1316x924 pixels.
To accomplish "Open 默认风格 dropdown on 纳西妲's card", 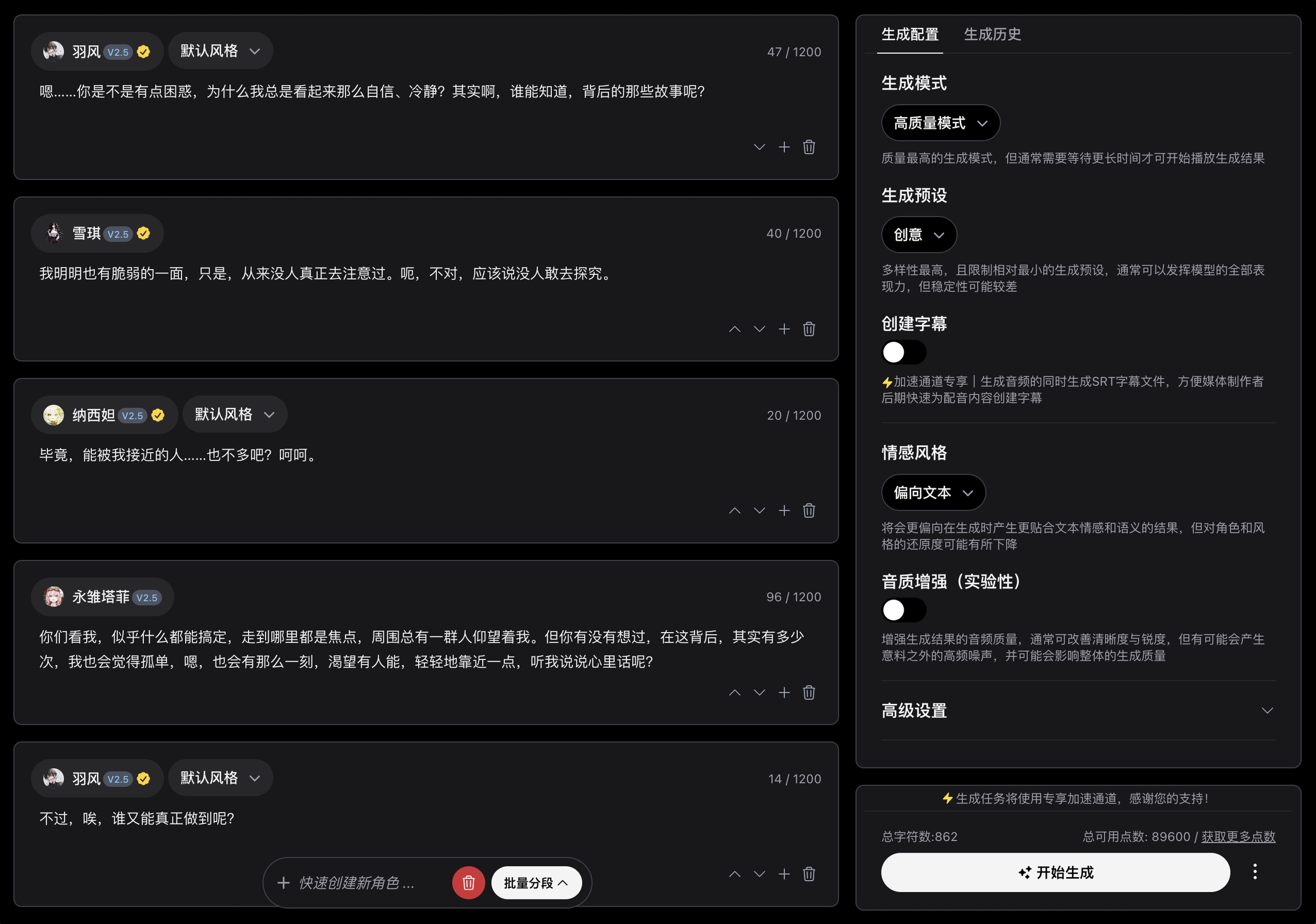I will [x=234, y=415].
